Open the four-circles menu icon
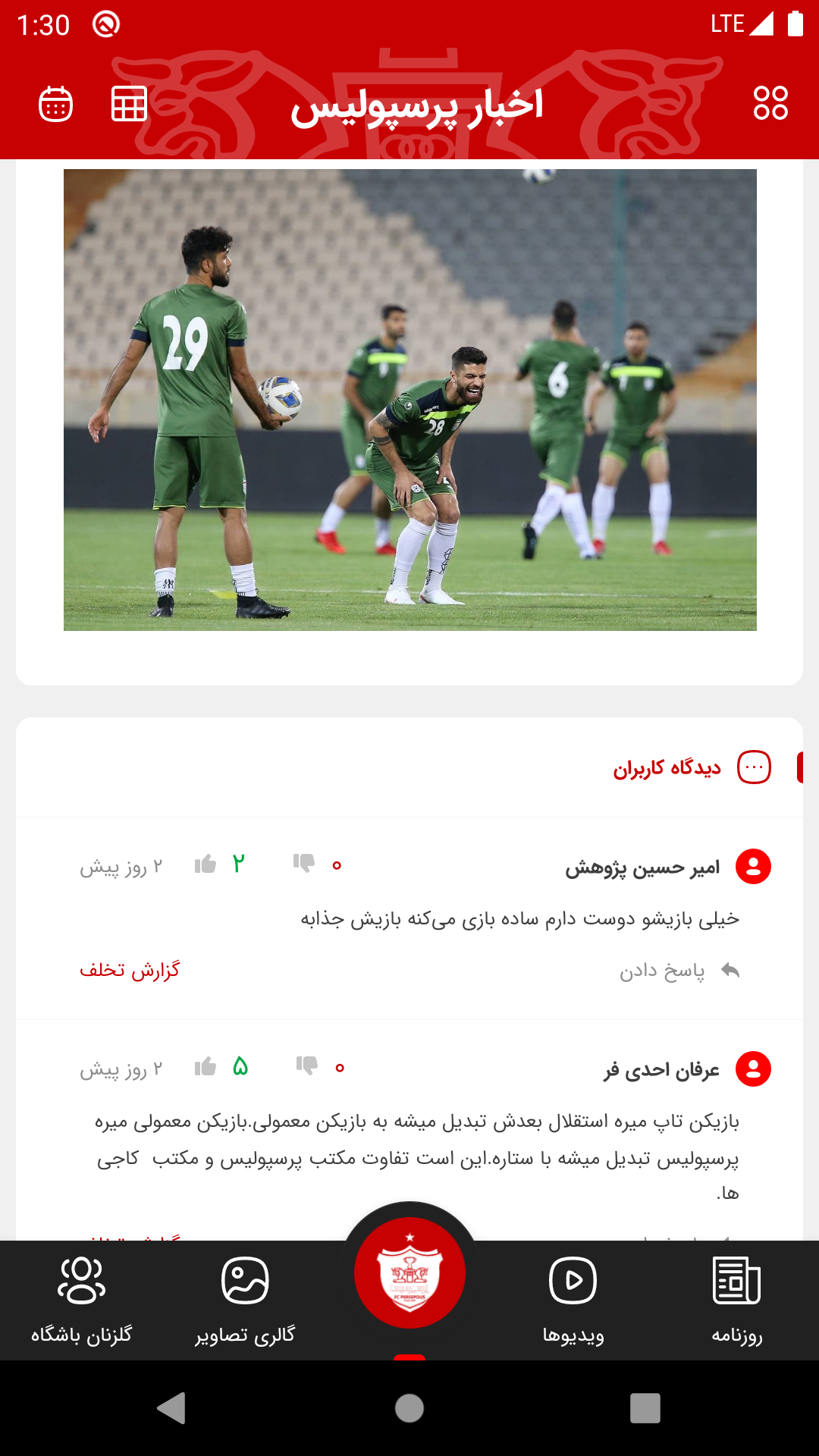 (770, 103)
